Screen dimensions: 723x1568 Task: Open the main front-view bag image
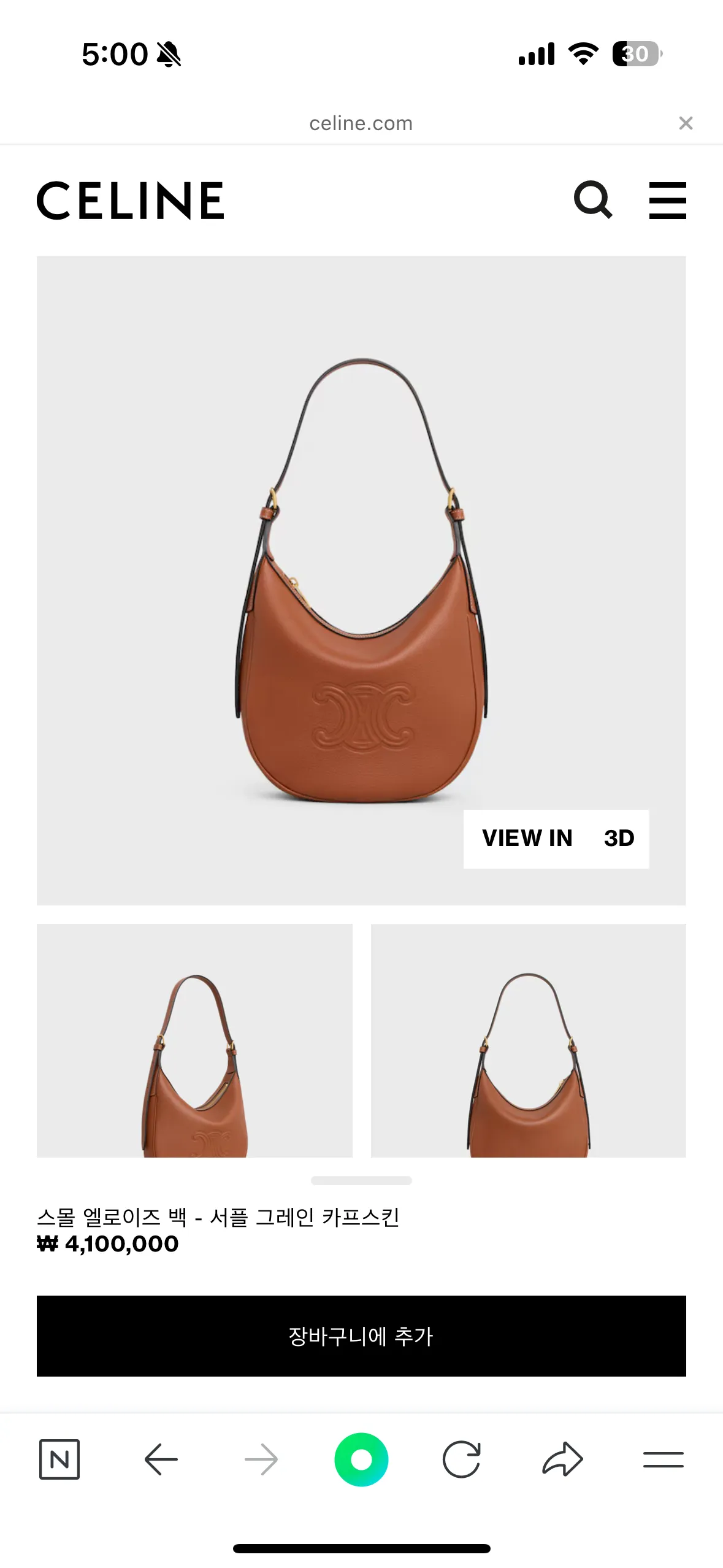pos(361,580)
